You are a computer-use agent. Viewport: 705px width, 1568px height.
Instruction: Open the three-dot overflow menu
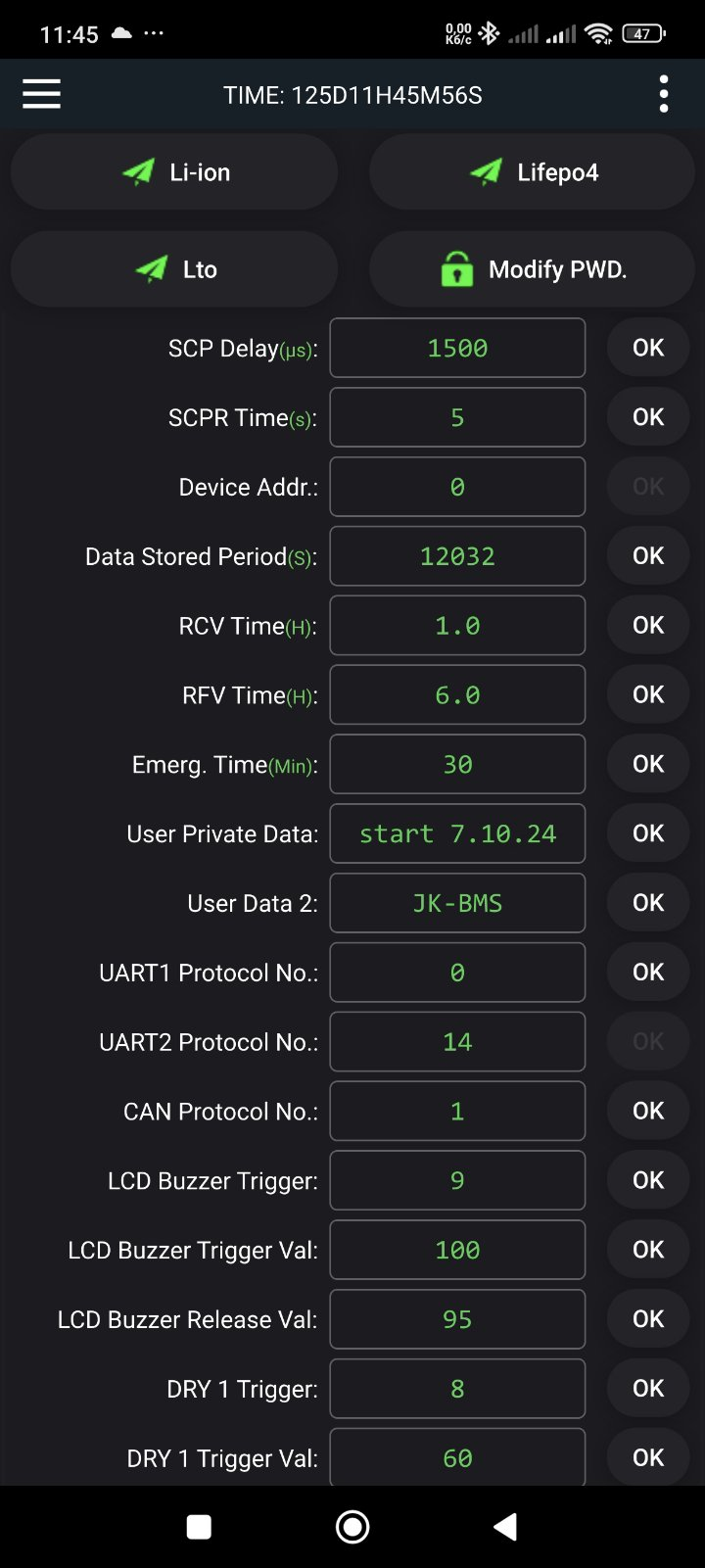click(x=664, y=94)
